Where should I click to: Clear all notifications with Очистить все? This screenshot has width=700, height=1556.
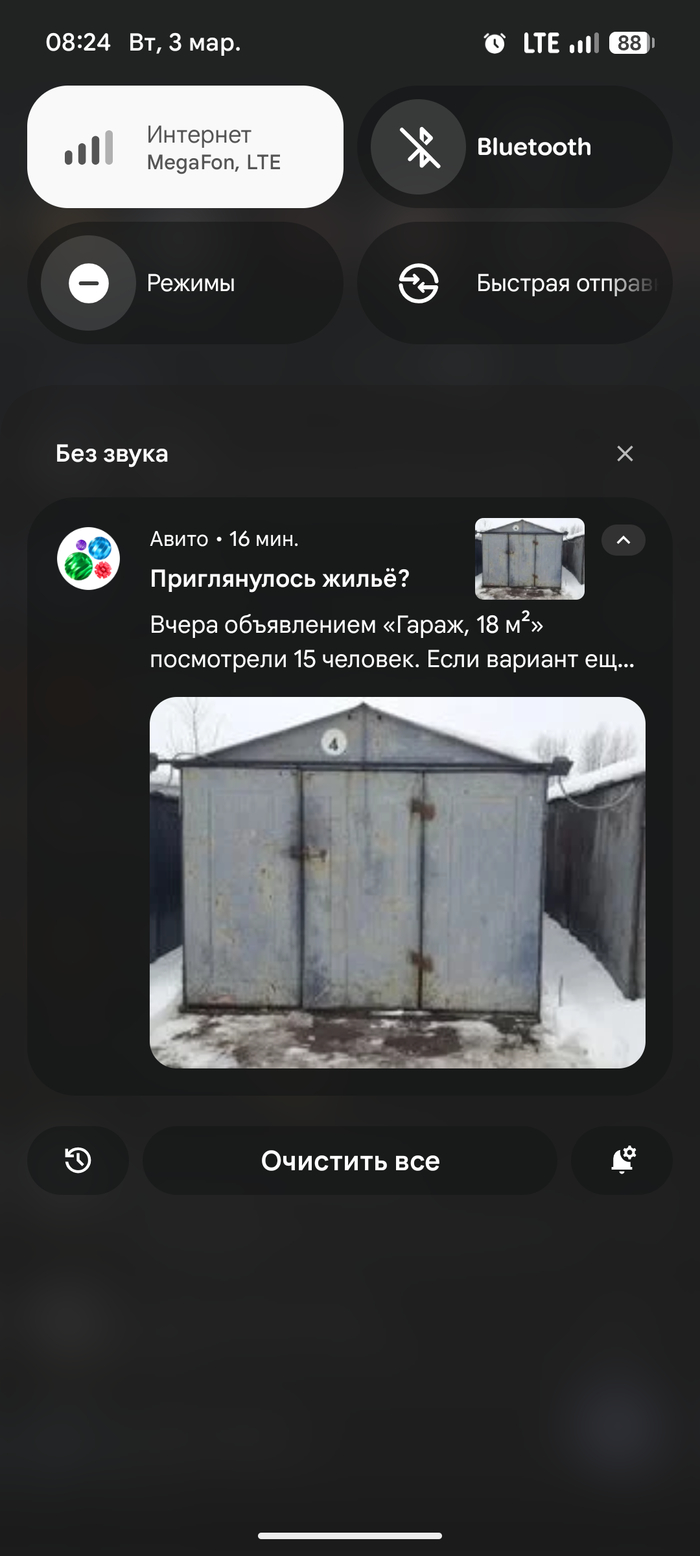[x=350, y=1160]
